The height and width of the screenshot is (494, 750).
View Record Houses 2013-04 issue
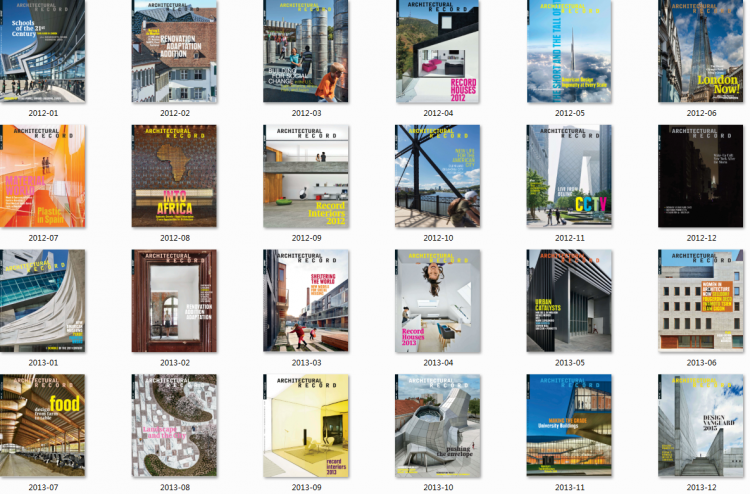tap(438, 300)
